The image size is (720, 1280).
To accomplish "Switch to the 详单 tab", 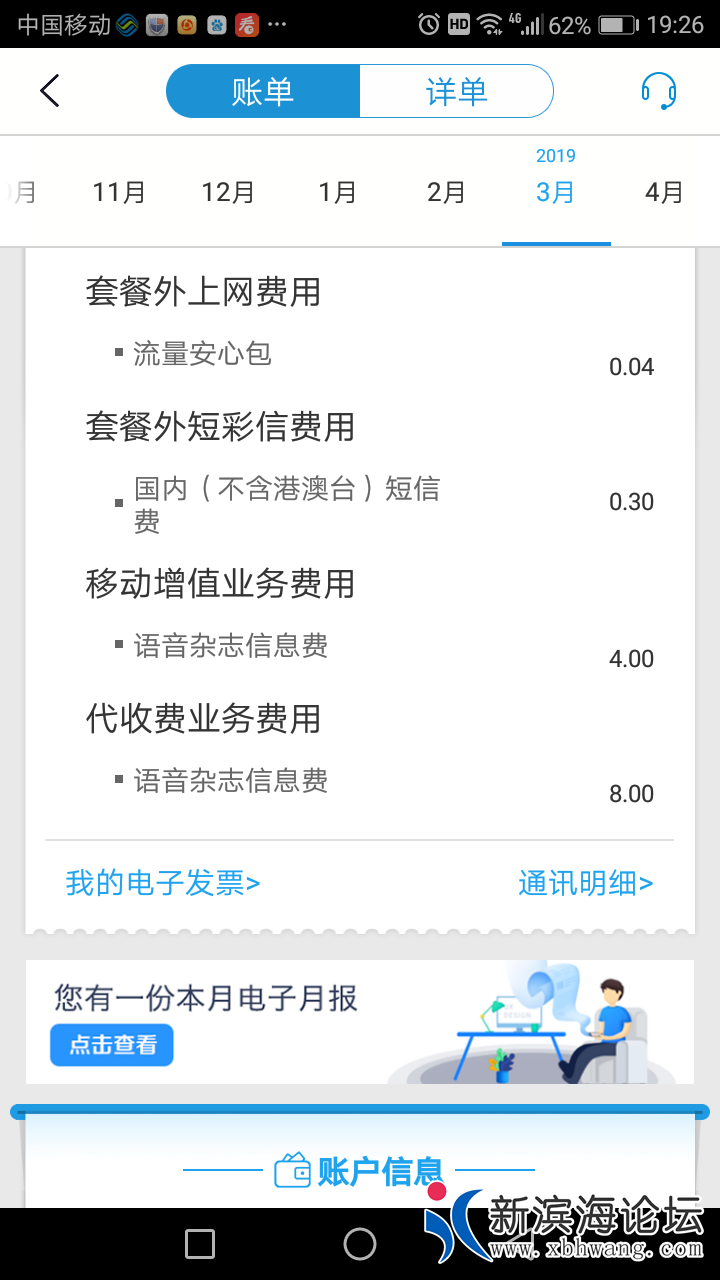I will tap(456, 92).
